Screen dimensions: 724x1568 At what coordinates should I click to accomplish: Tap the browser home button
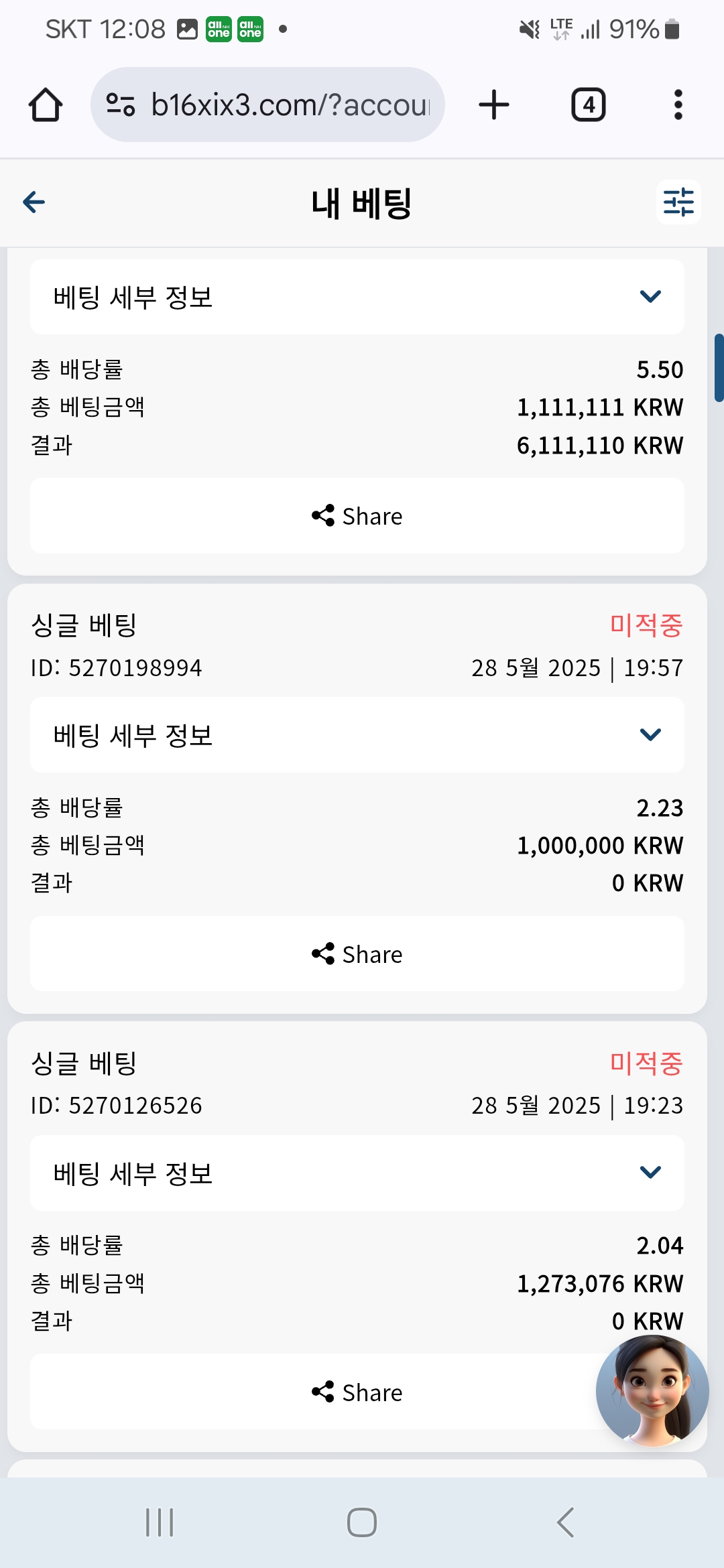tap(46, 105)
